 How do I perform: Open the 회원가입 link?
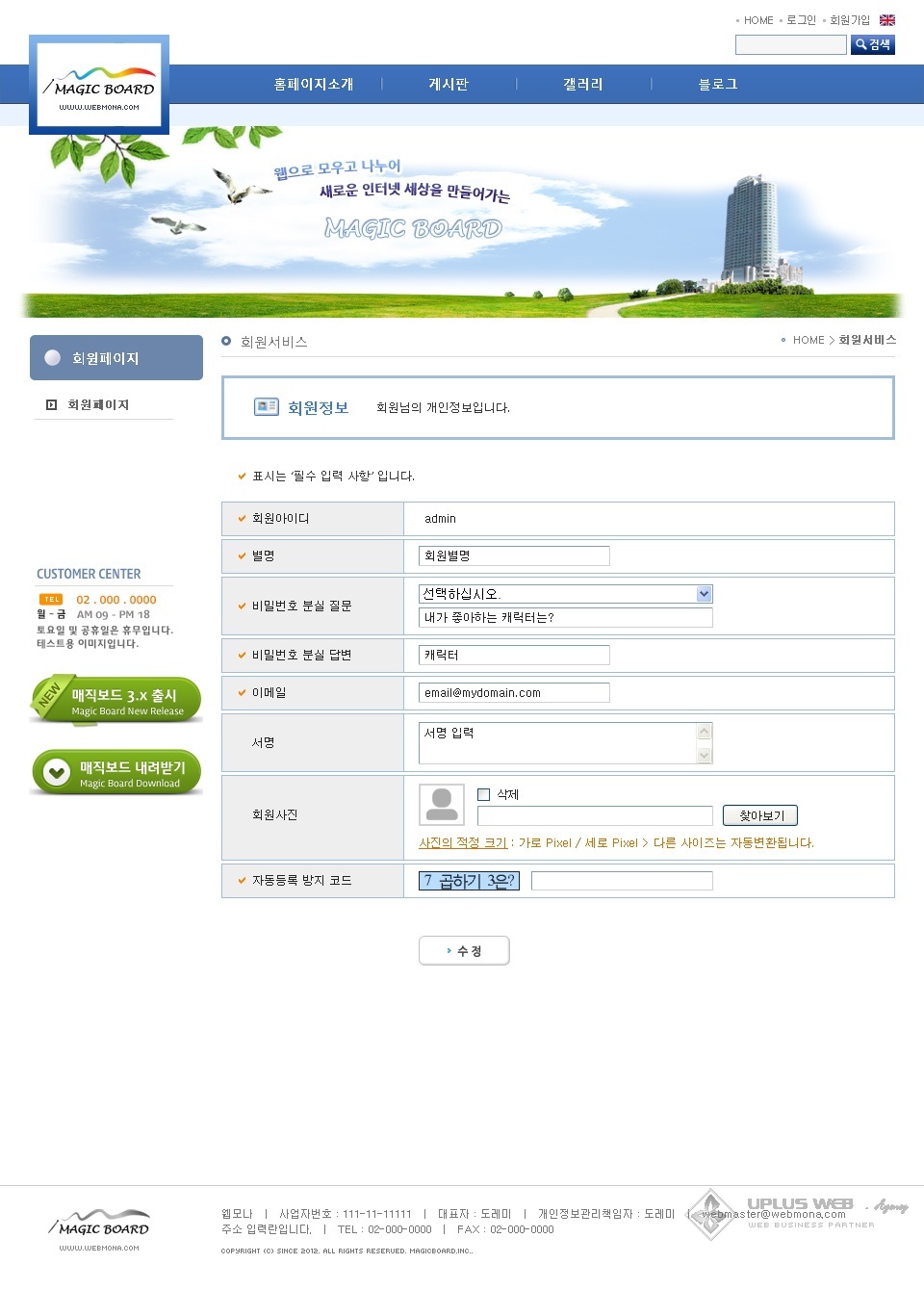tap(849, 20)
